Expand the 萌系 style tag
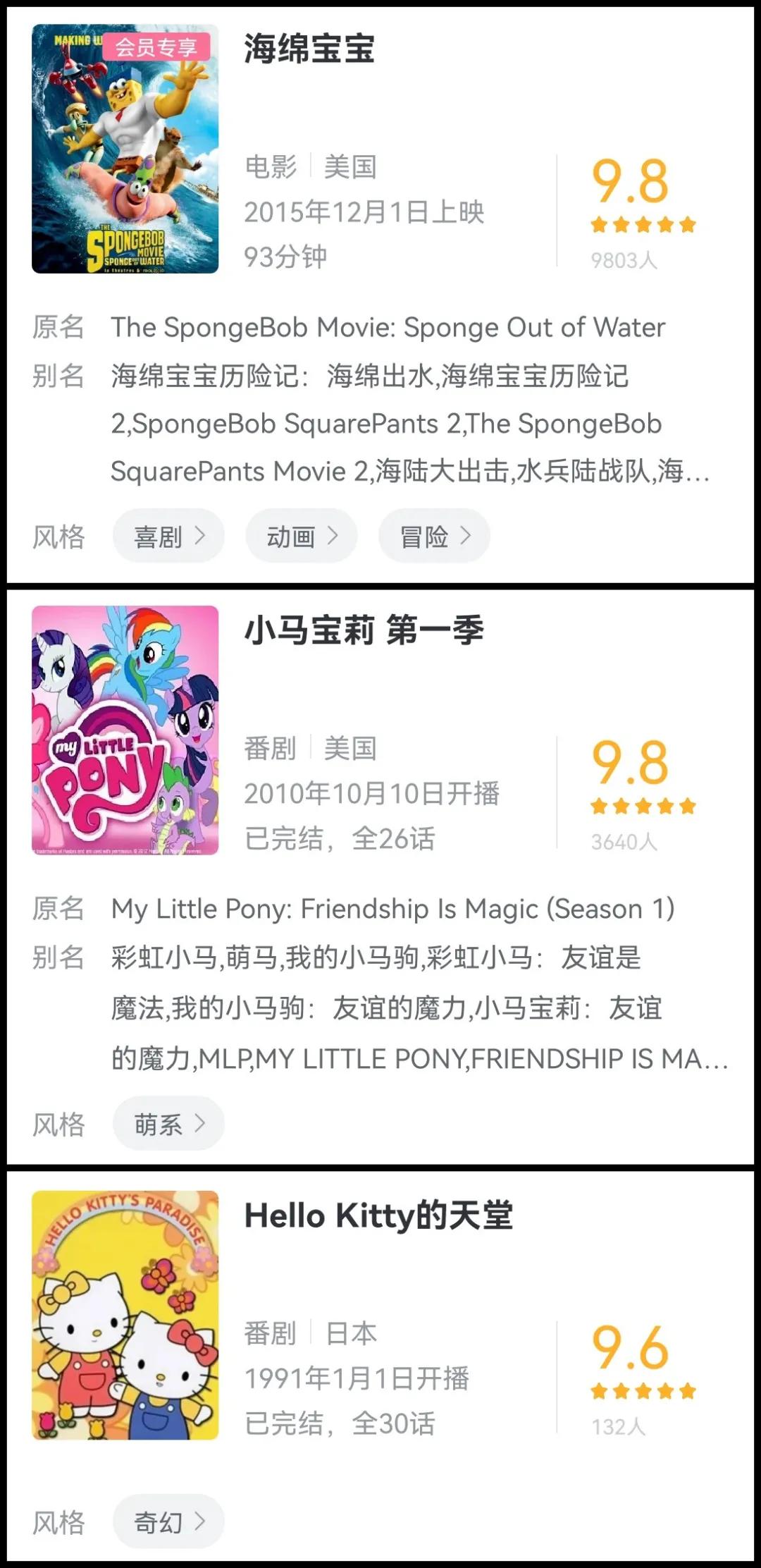761x1568 pixels. (x=168, y=1124)
